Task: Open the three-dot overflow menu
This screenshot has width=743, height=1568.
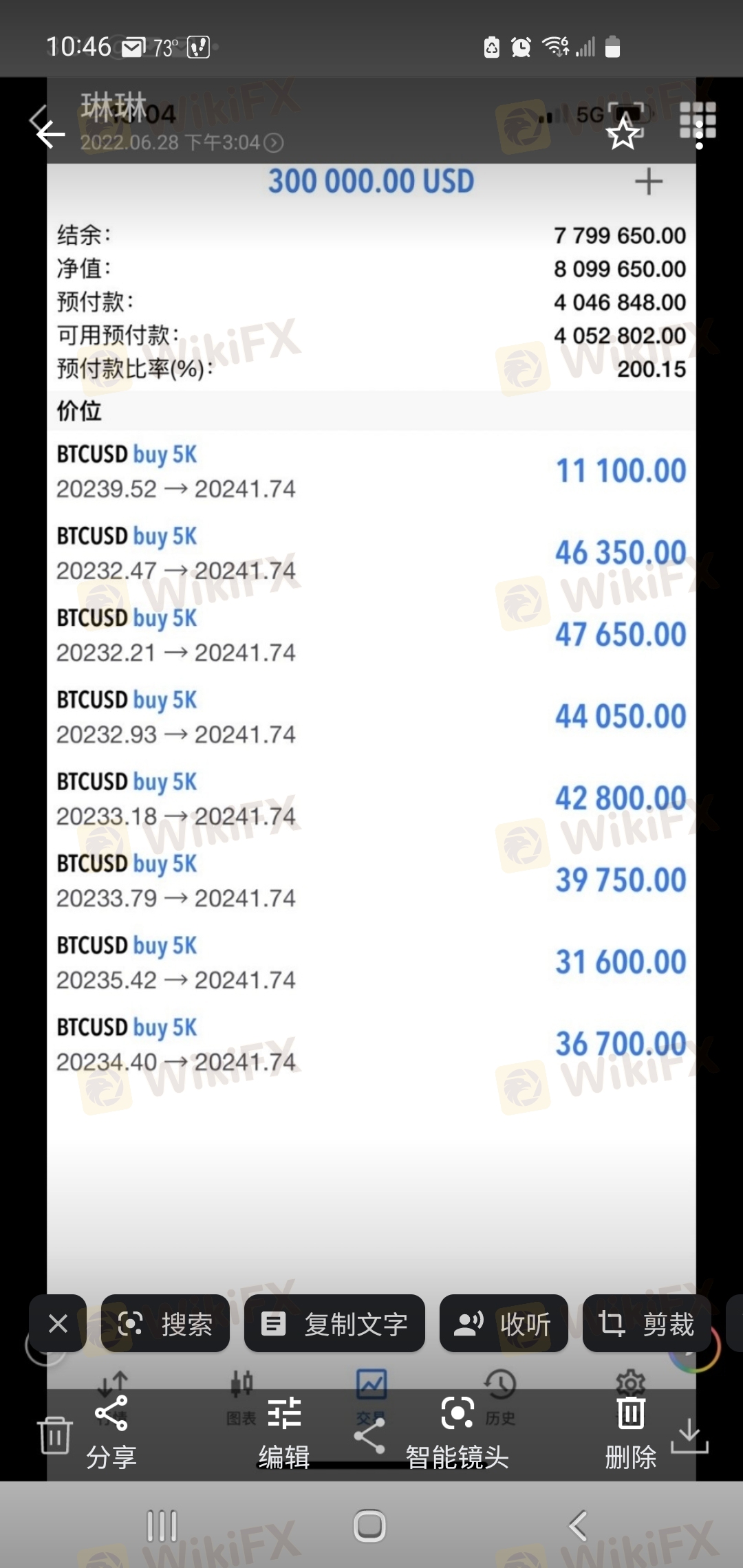Action: click(699, 133)
